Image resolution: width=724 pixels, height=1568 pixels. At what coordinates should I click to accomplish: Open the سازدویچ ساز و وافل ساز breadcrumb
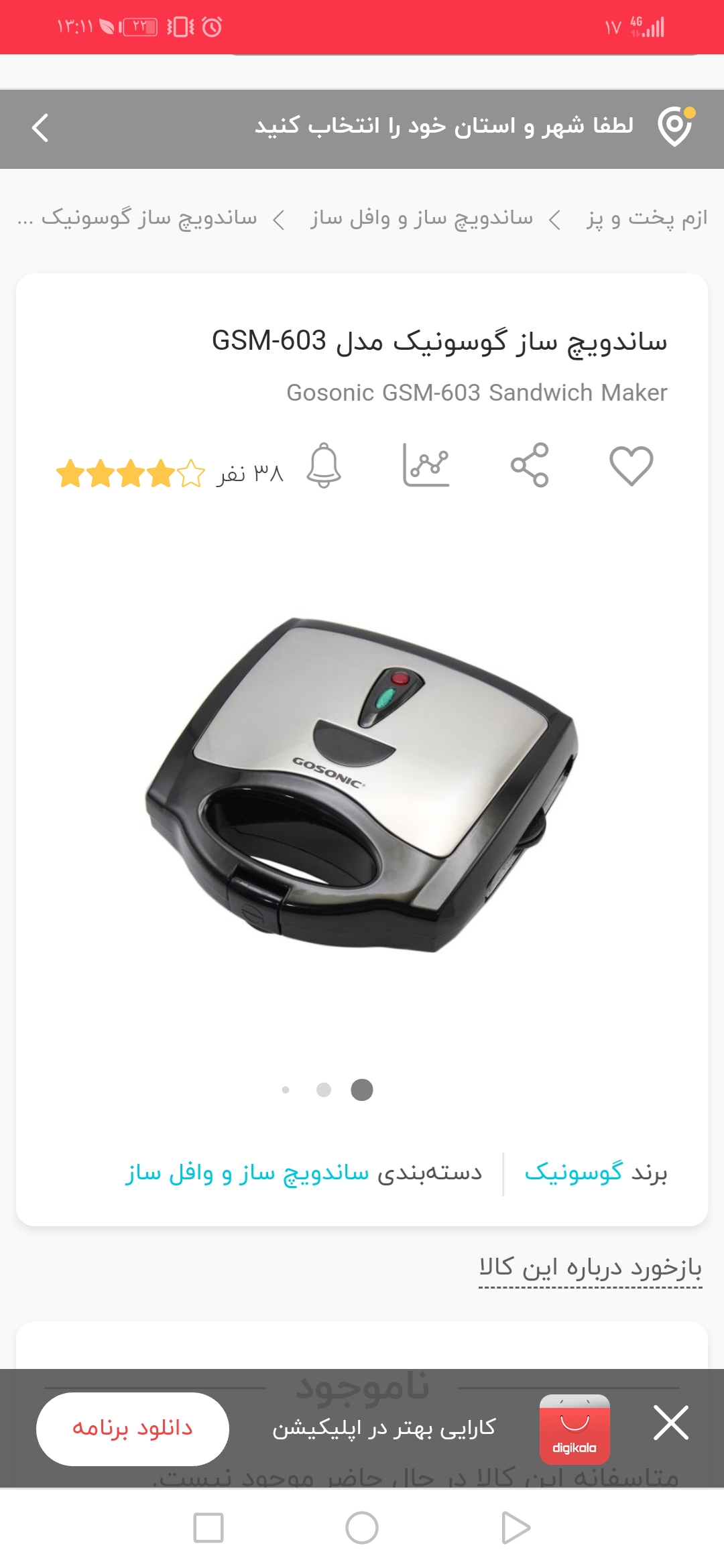(x=422, y=218)
